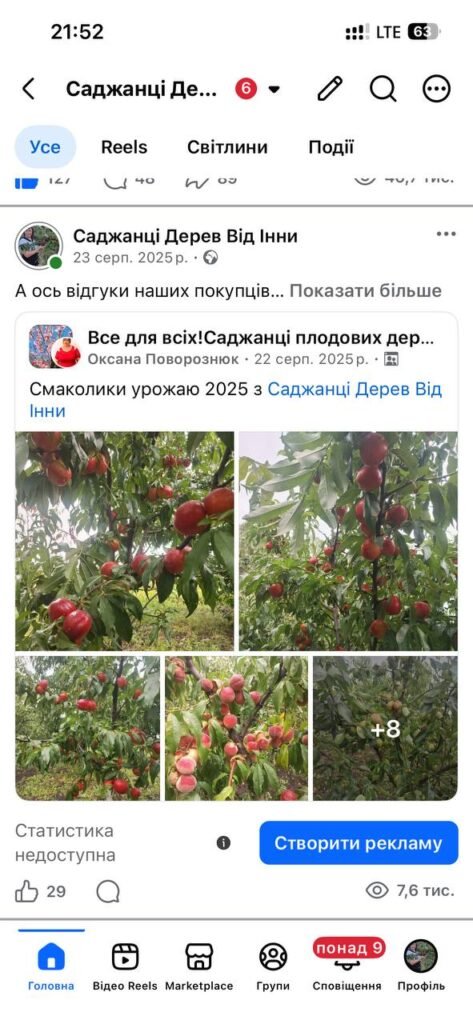
Task: Go to Відео Reels in bottom bar
Action: click(125, 965)
